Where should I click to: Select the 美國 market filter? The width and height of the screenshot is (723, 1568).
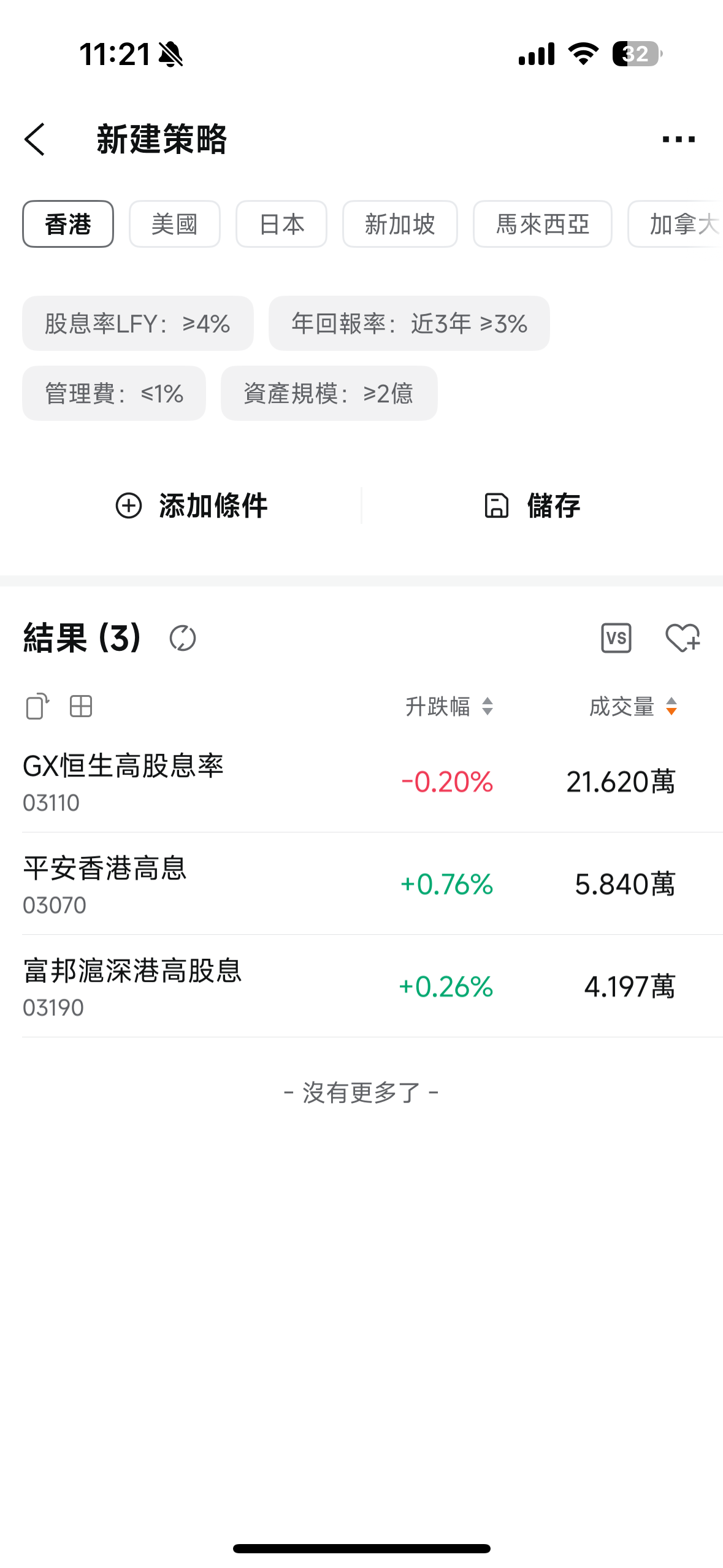[x=174, y=224]
